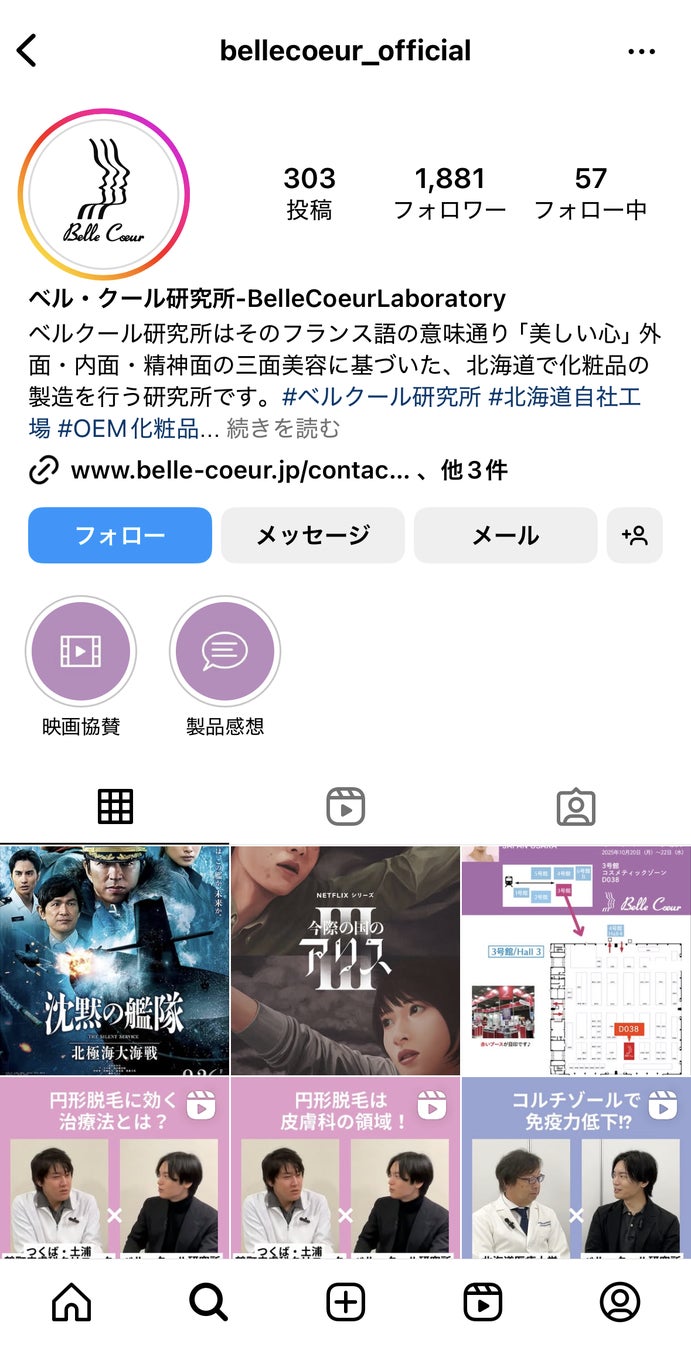Image resolution: width=691 pixels, height=1350 pixels.
Task: Expand the bio with 続きを読む
Action: 283,429
